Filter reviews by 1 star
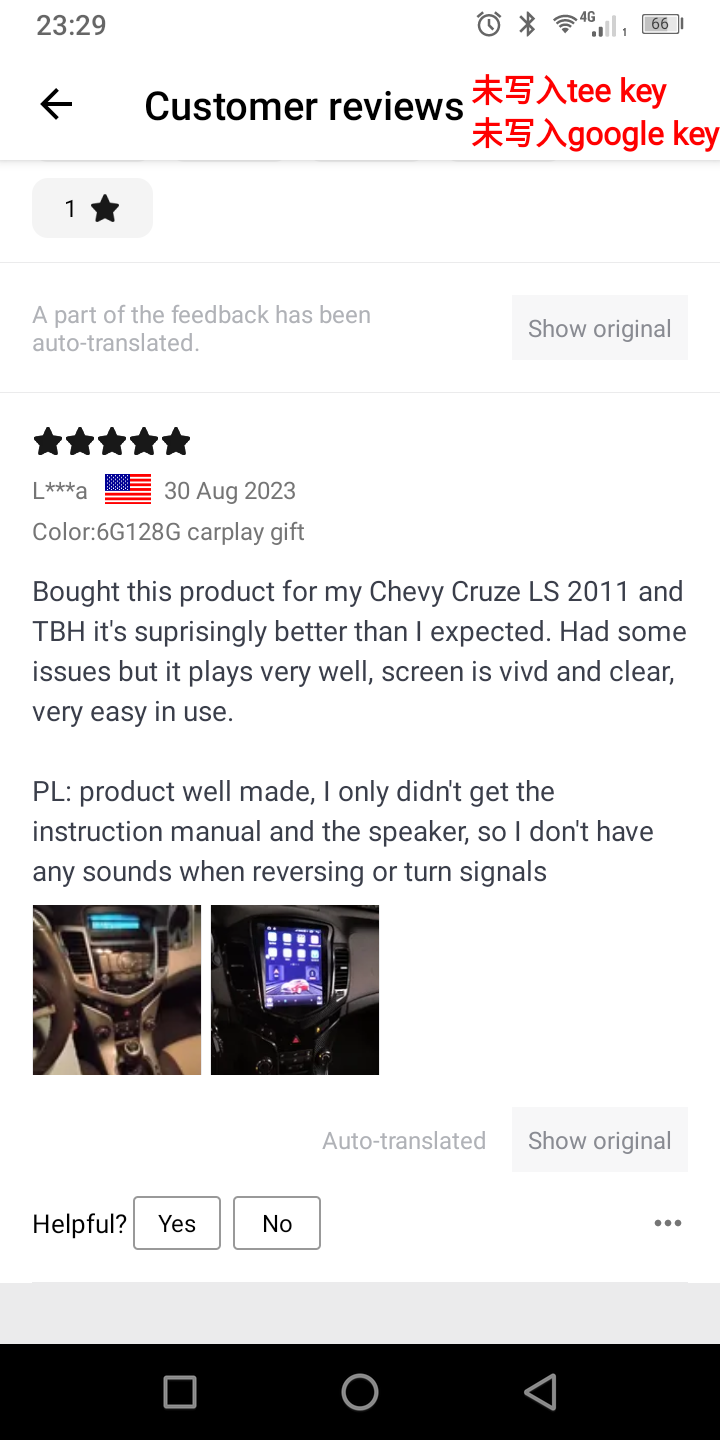This screenshot has width=720, height=1440. [x=92, y=208]
